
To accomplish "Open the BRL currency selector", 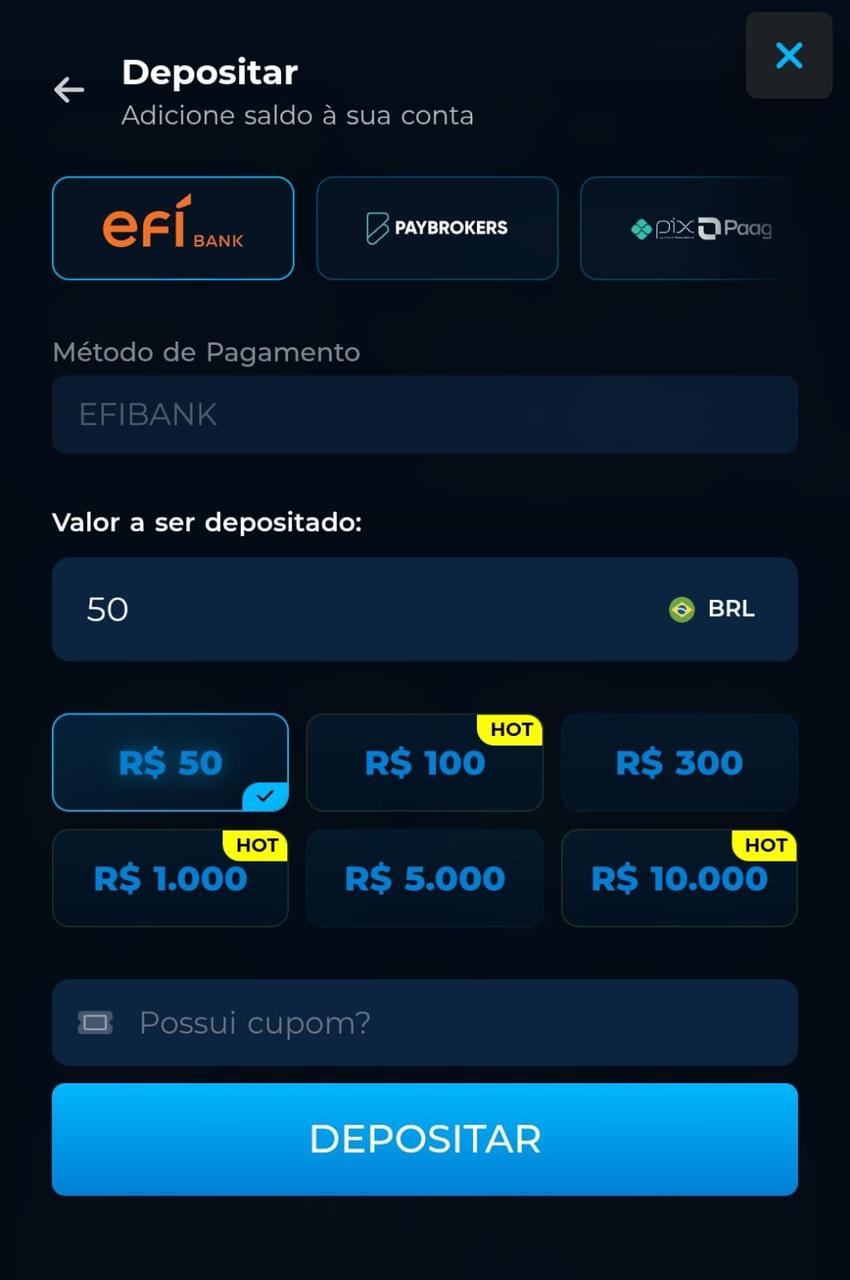I will point(712,609).
